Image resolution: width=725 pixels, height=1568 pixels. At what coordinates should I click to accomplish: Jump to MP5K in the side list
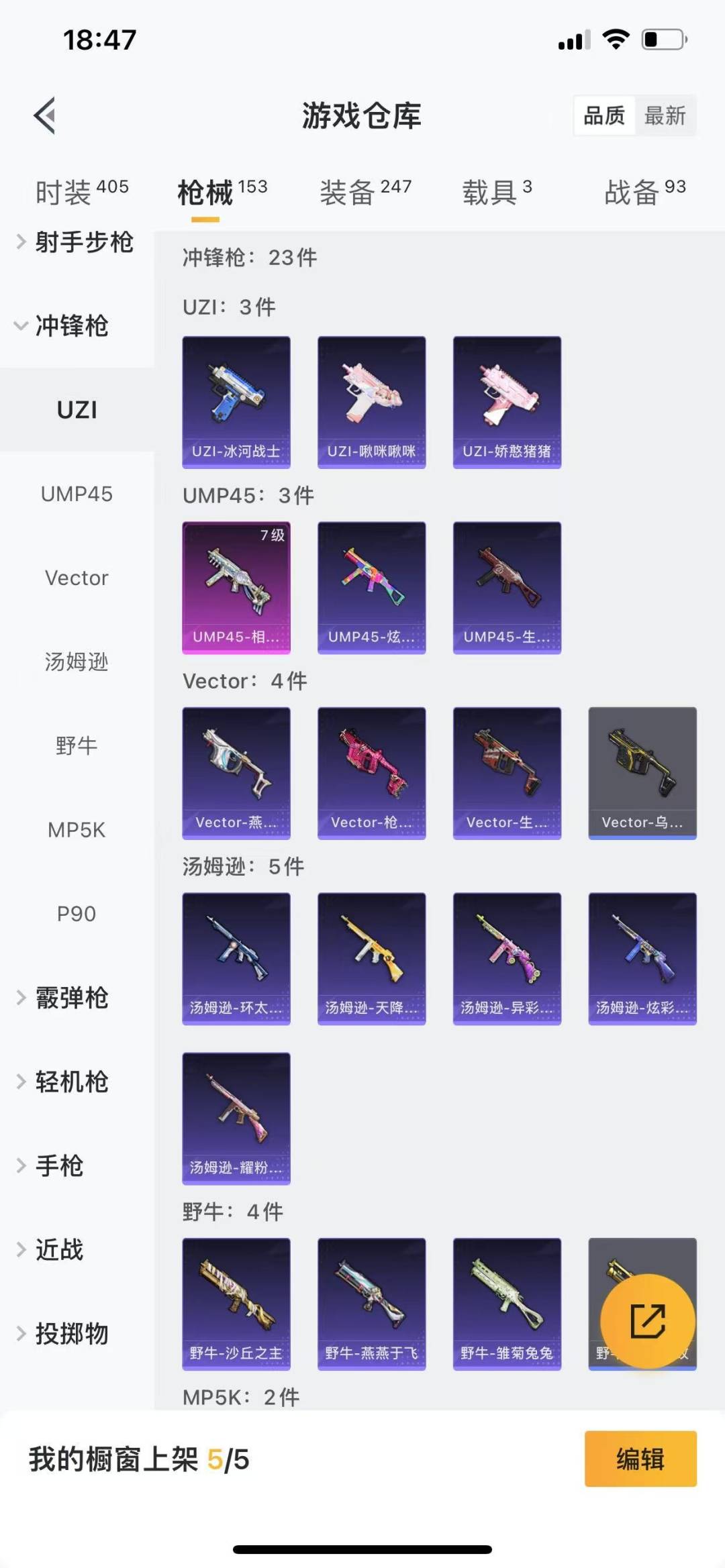[77, 830]
